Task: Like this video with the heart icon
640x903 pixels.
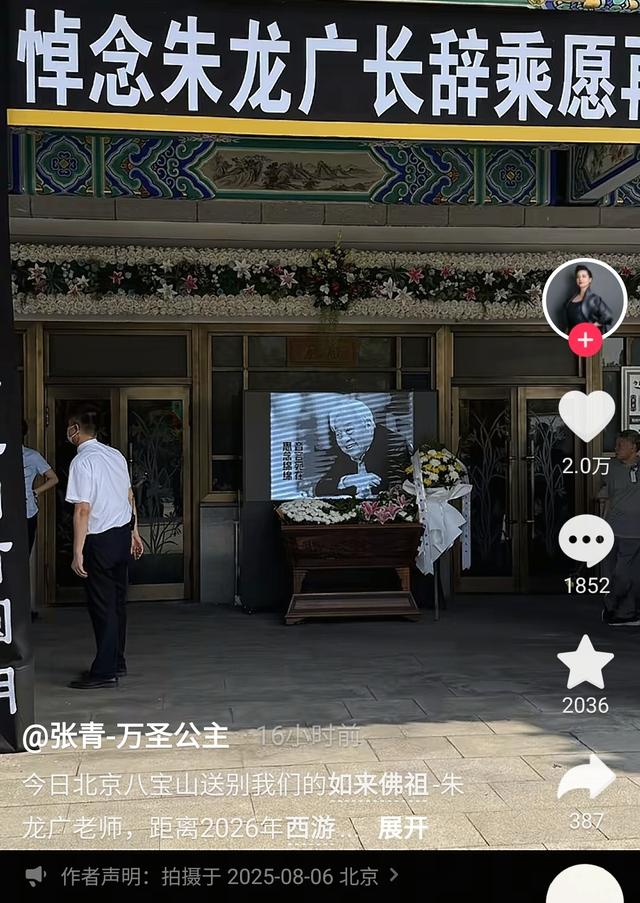Action: 586,416
